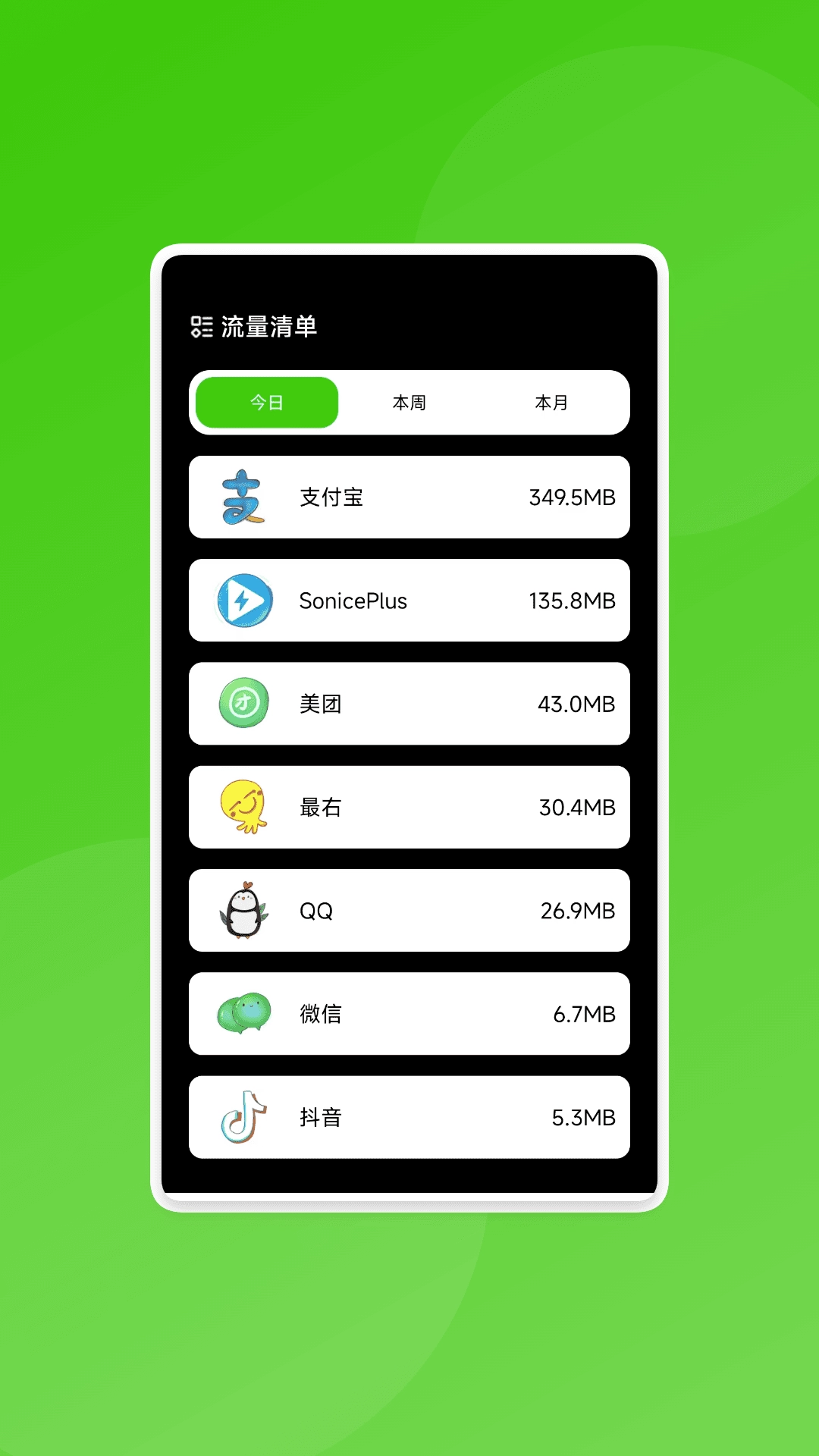Select the 349.5MB usage value

(x=573, y=497)
